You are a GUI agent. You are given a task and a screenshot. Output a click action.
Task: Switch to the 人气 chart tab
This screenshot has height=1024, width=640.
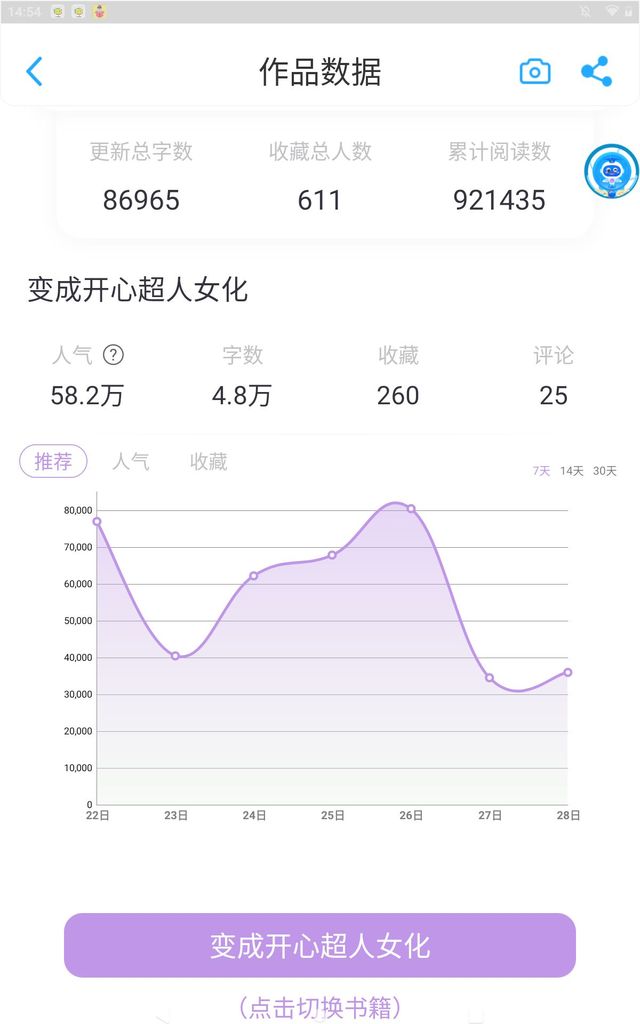point(131,462)
